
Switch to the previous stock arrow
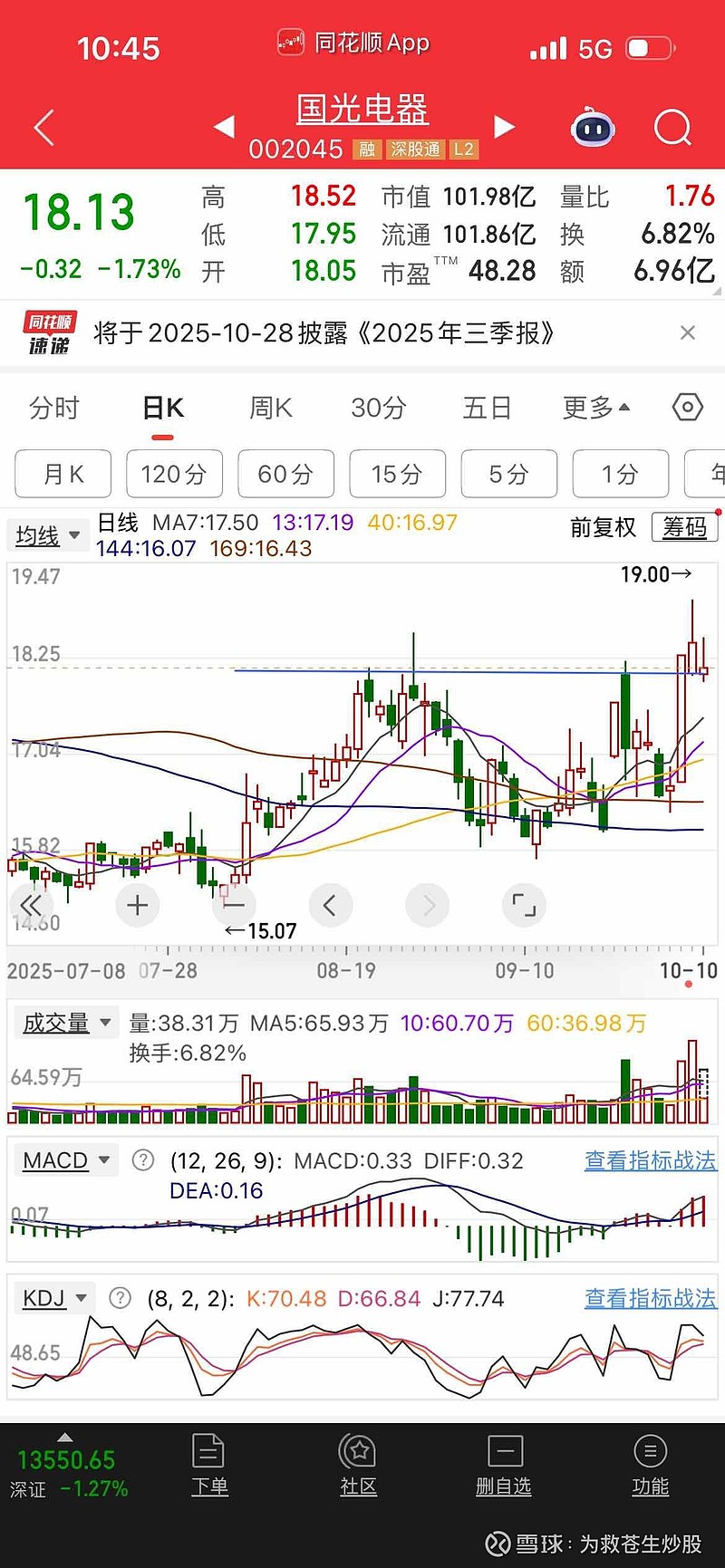tap(224, 128)
